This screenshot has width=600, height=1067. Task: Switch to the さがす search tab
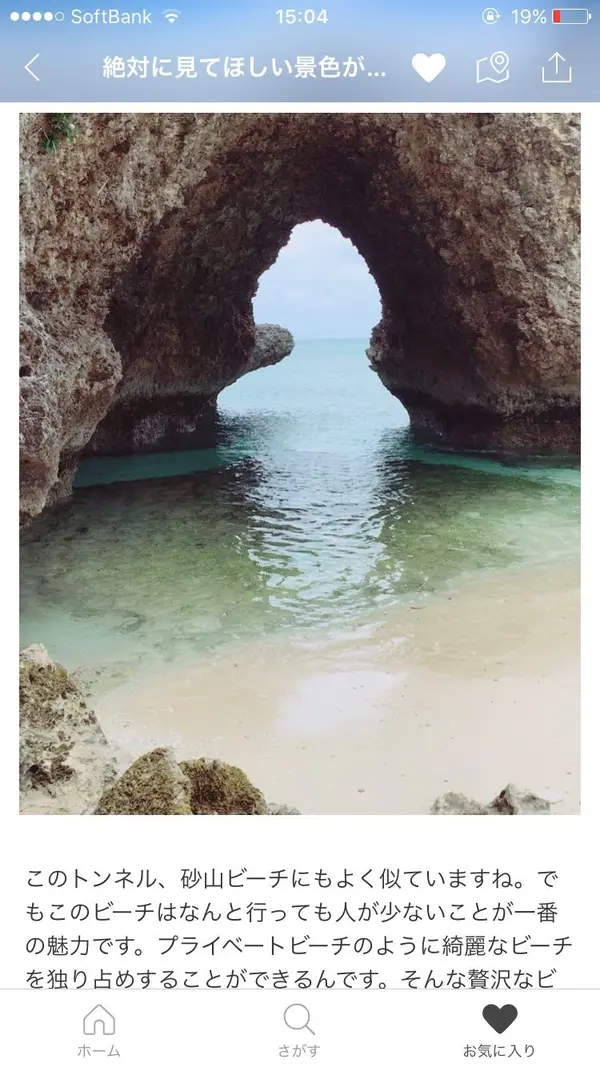299,1031
